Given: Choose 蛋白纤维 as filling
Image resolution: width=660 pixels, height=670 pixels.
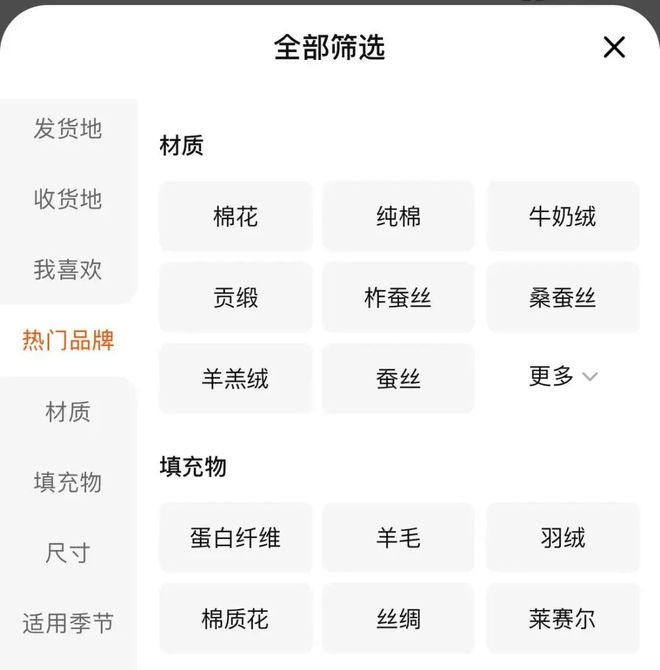Looking at the screenshot, I should coord(236,538).
